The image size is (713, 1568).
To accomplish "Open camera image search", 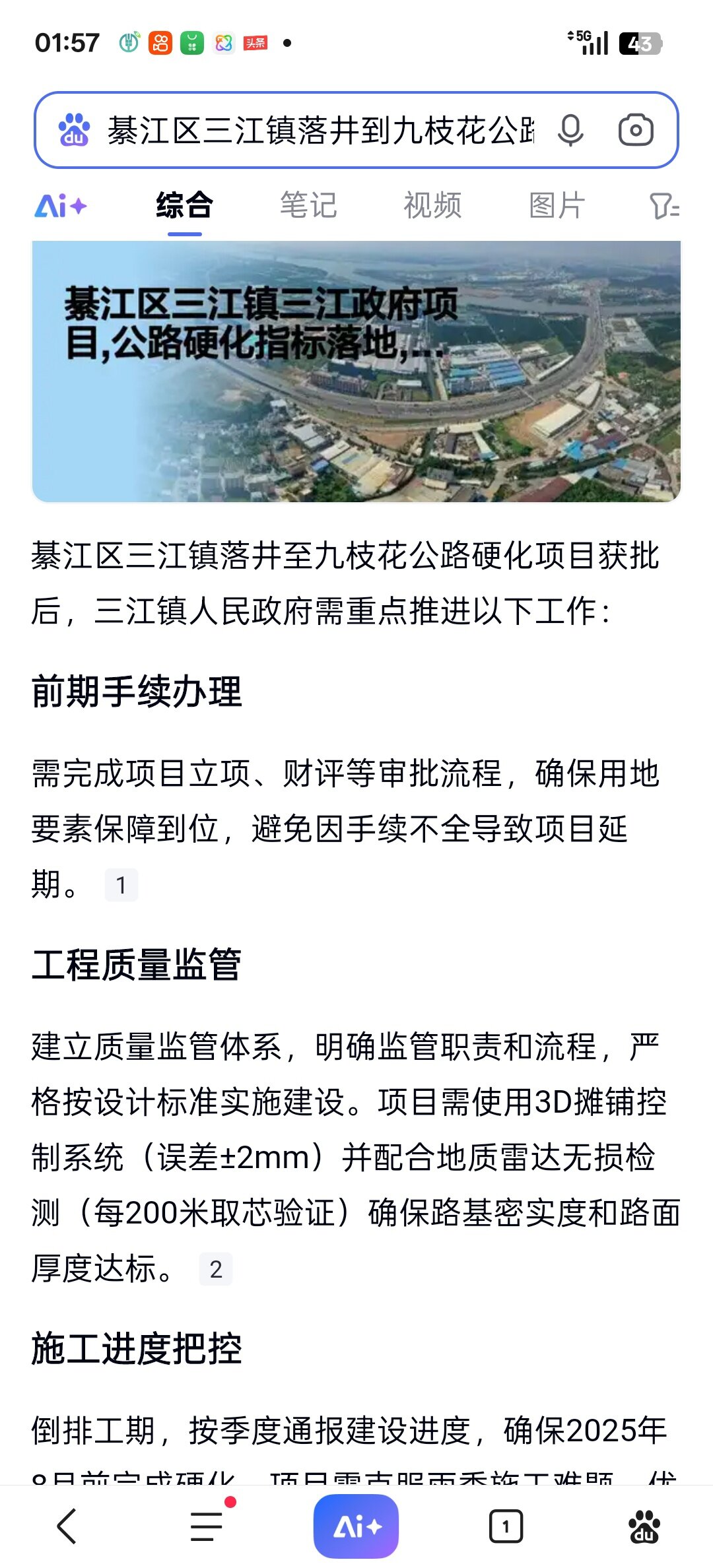I will pos(636,130).
